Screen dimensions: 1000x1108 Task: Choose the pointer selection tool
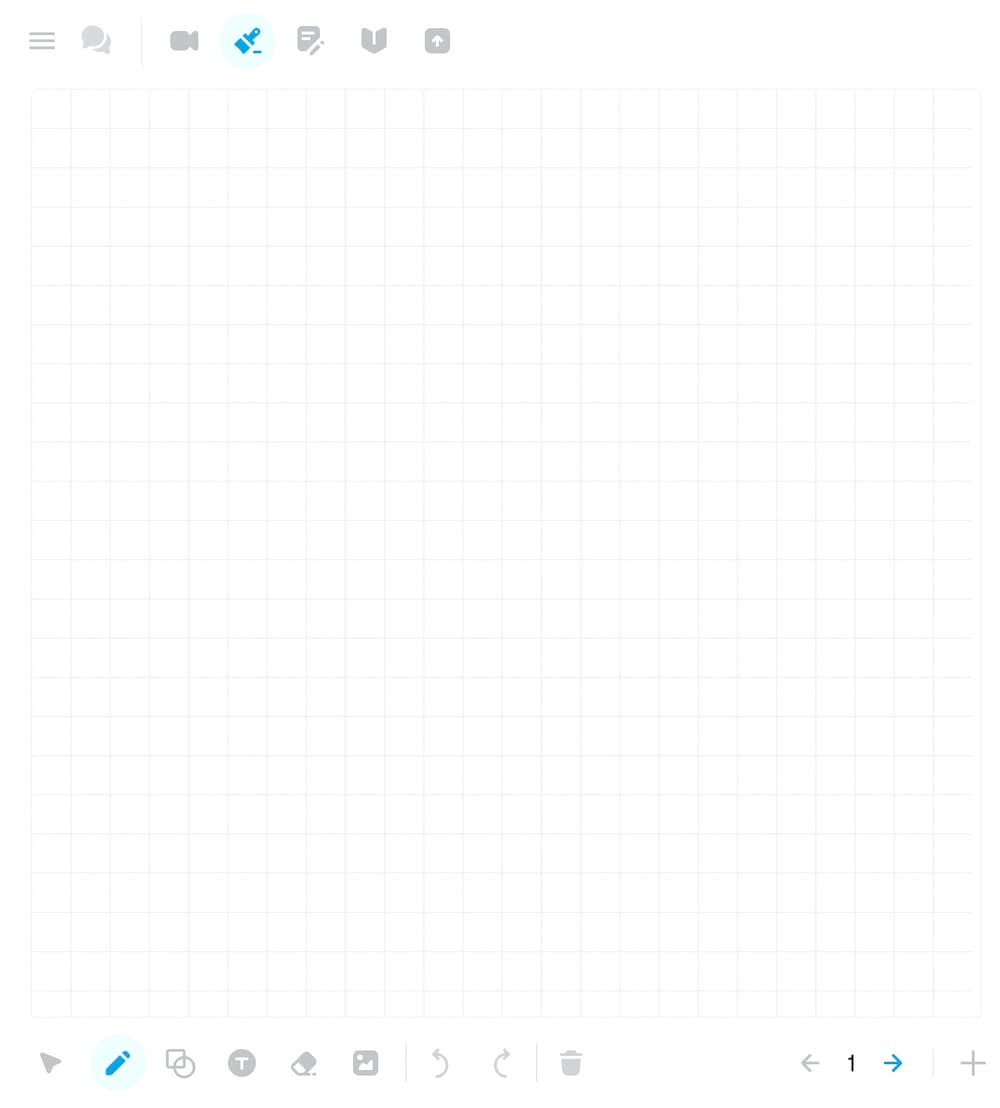50,1063
